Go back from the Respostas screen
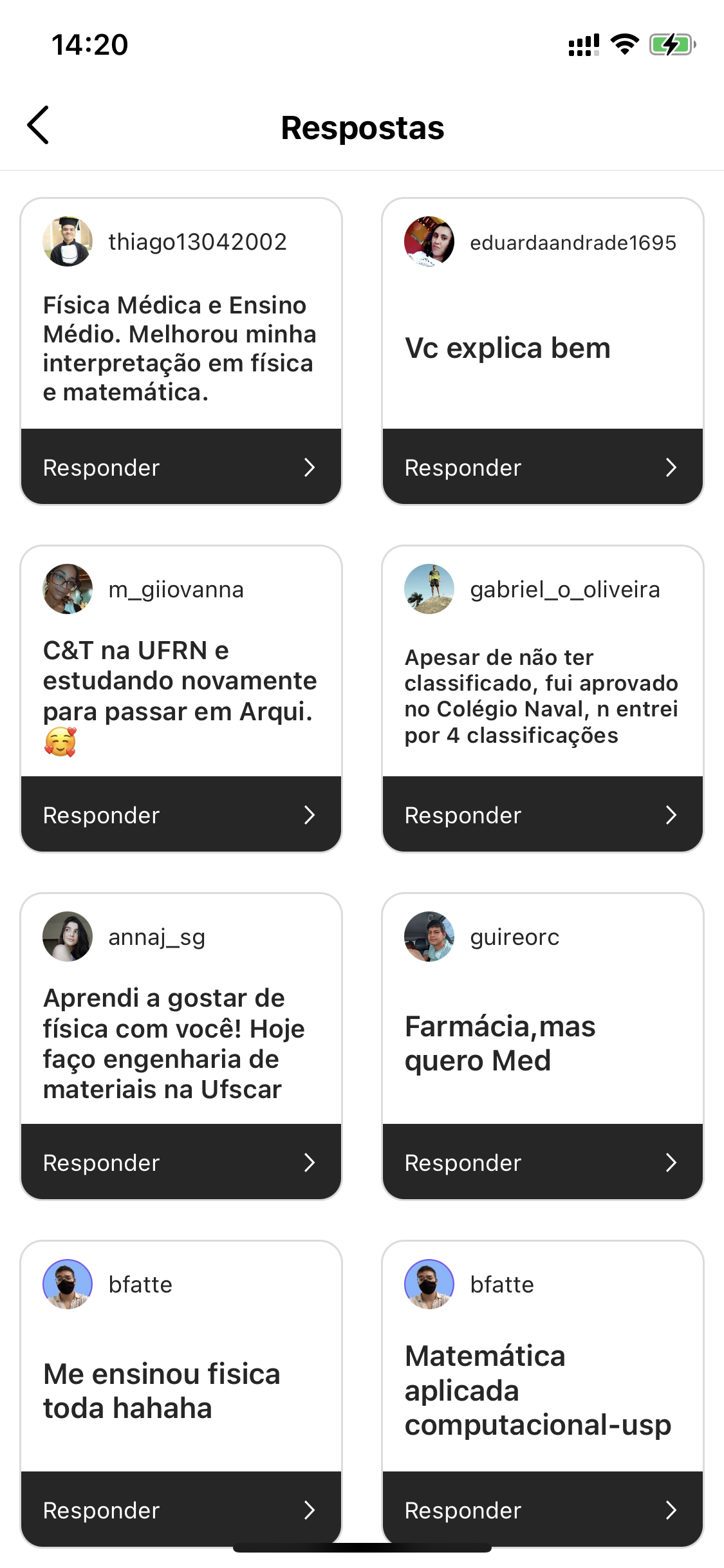This screenshot has height=1568, width=724. coord(39,126)
